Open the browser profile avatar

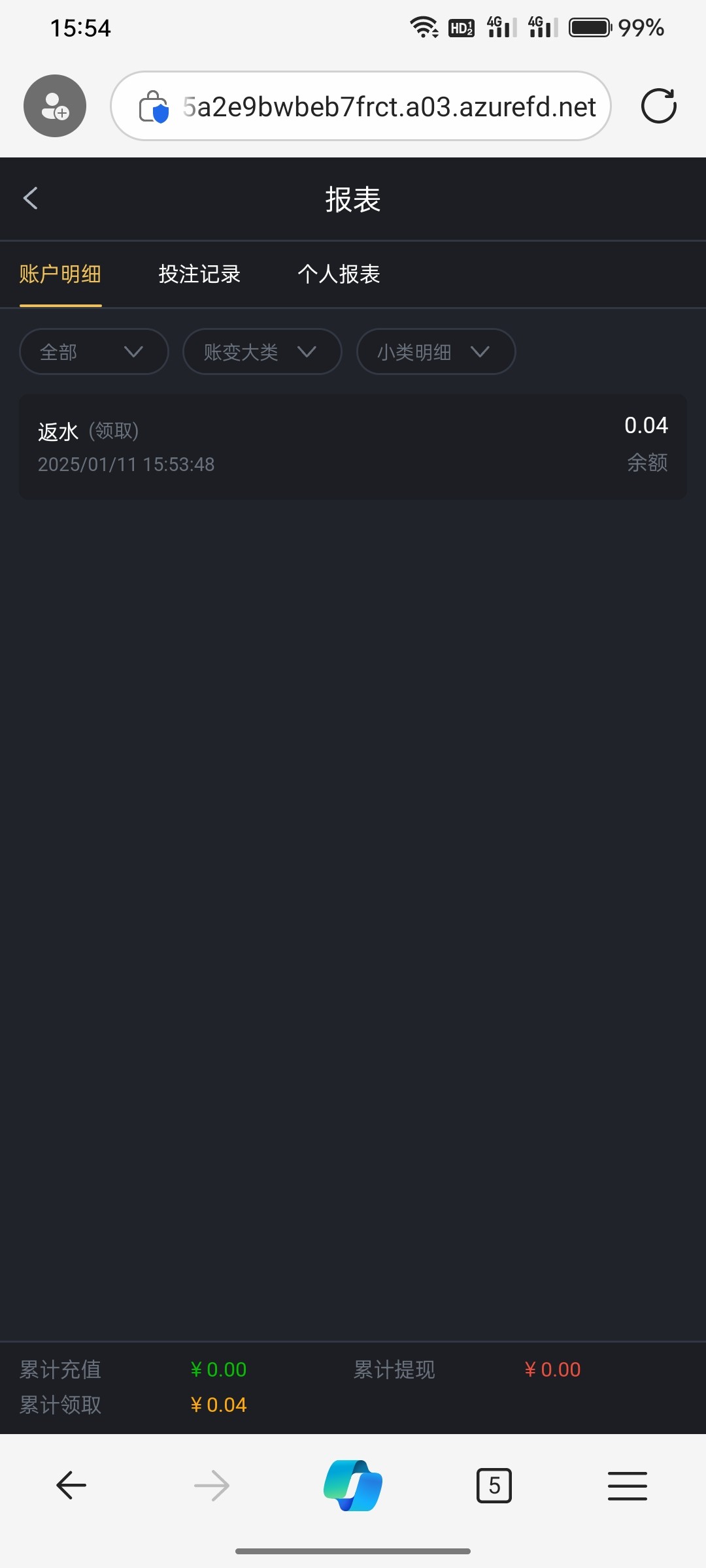tap(55, 106)
